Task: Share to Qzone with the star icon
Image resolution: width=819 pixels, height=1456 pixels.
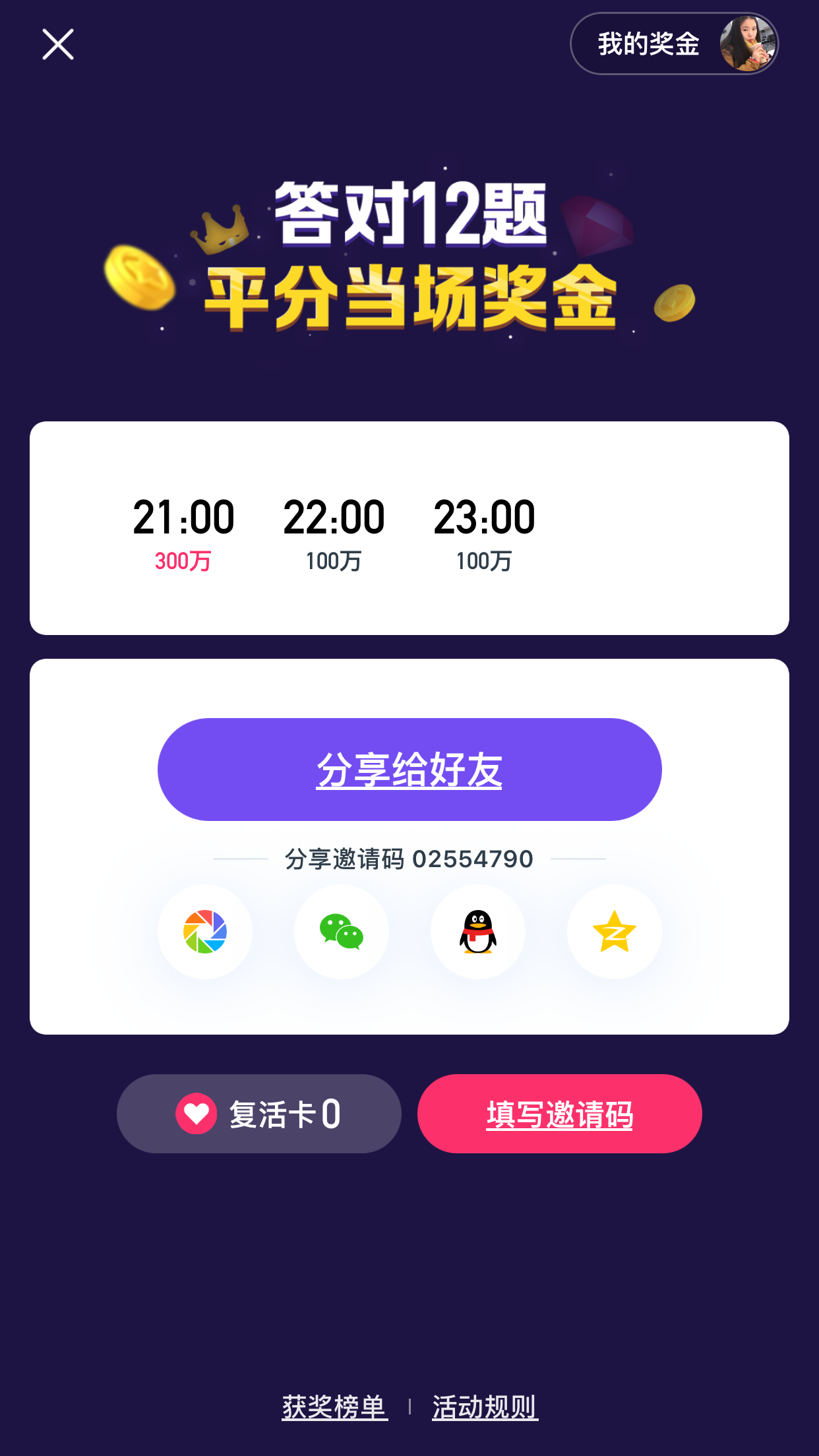Action: tap(615, 932)
